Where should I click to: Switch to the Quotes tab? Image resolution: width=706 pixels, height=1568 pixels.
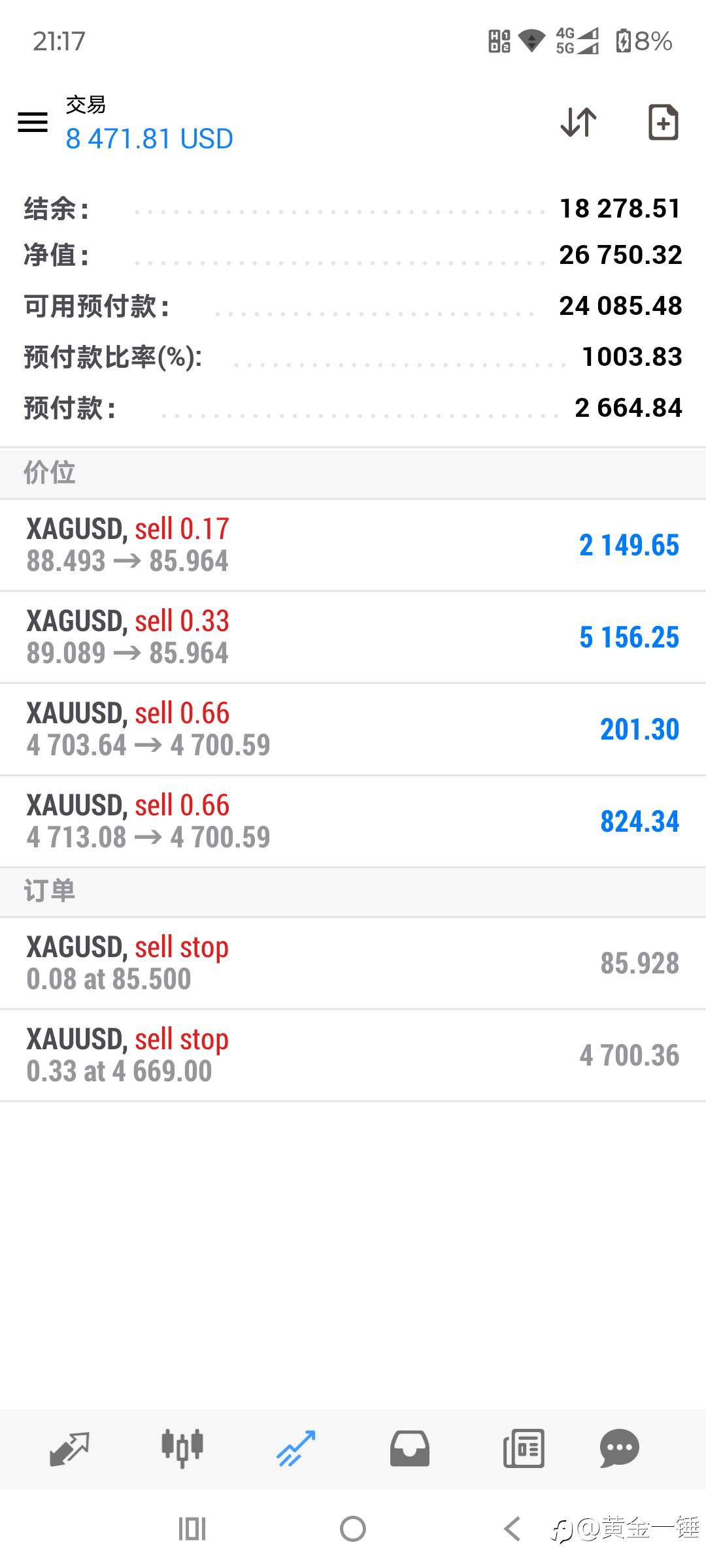click(x=69, y=1449)
